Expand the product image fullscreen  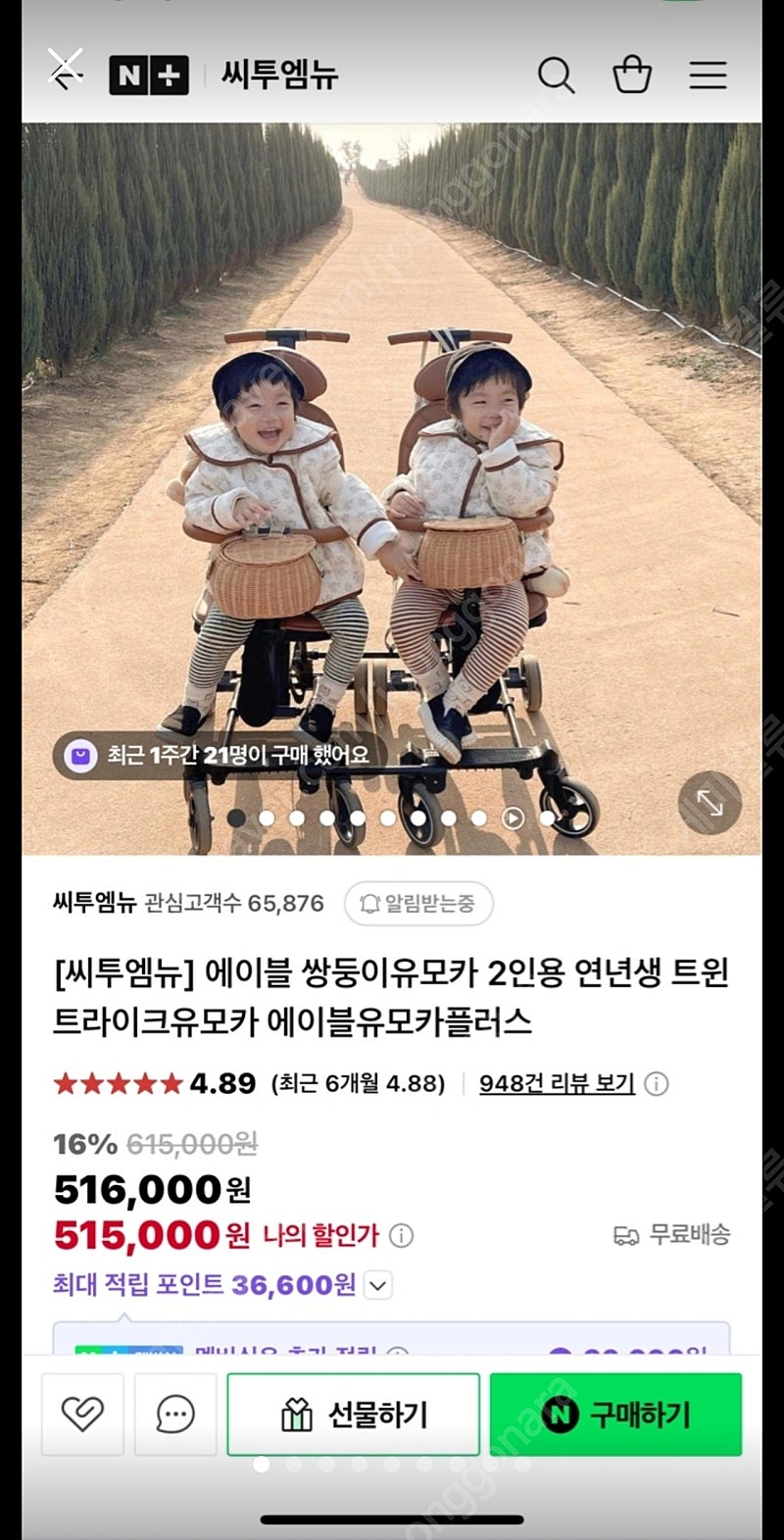click(x=710, y=803)
